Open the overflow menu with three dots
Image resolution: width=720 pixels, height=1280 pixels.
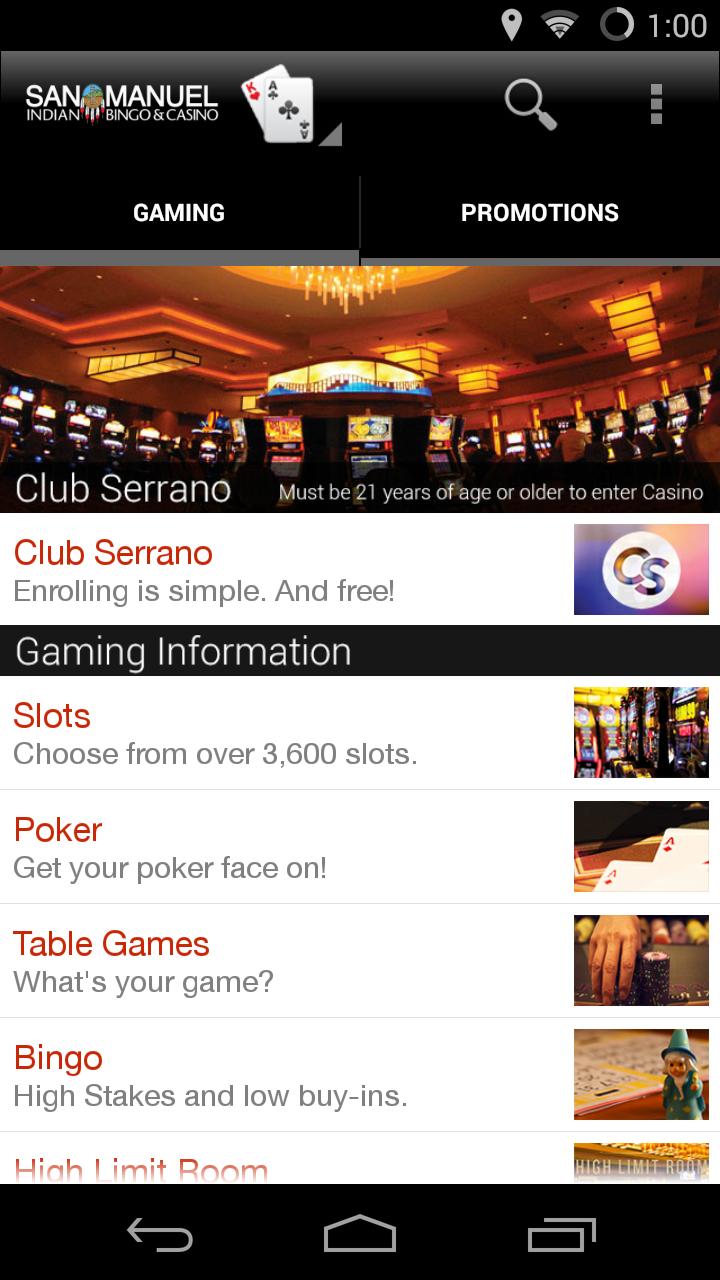click(x=657, y=101)
